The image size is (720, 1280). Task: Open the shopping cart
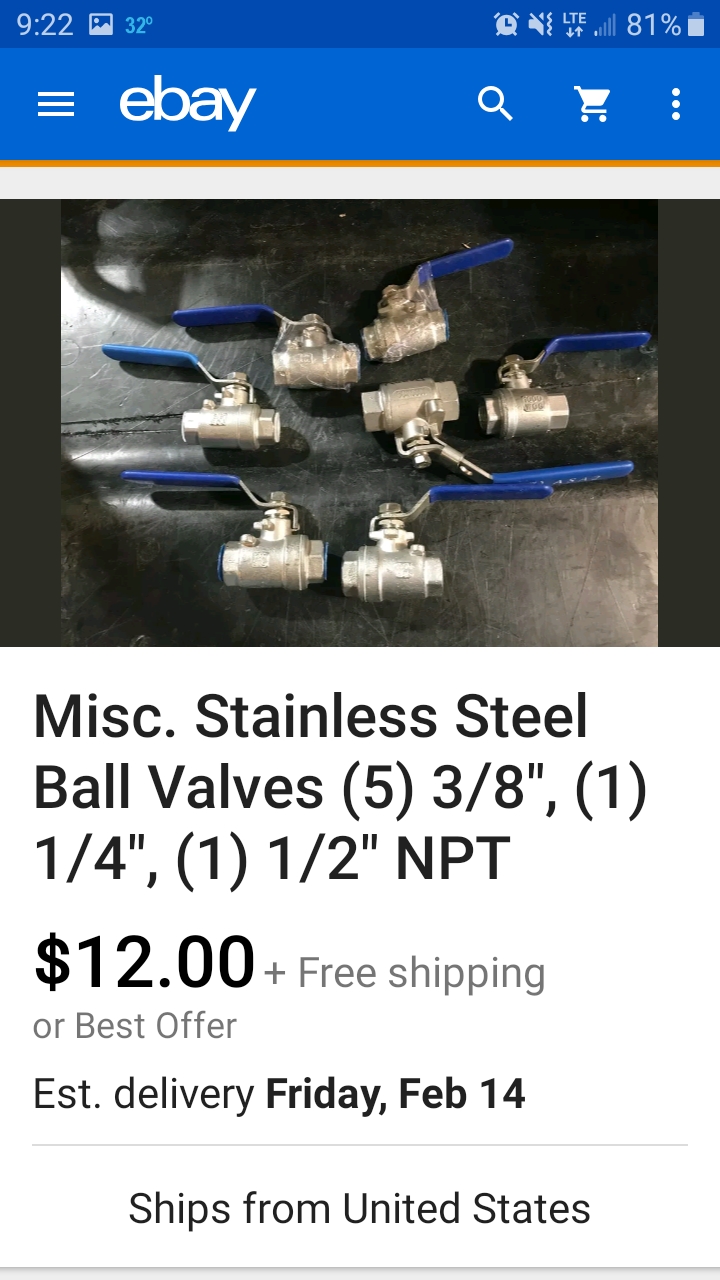(x=592, y=104)
